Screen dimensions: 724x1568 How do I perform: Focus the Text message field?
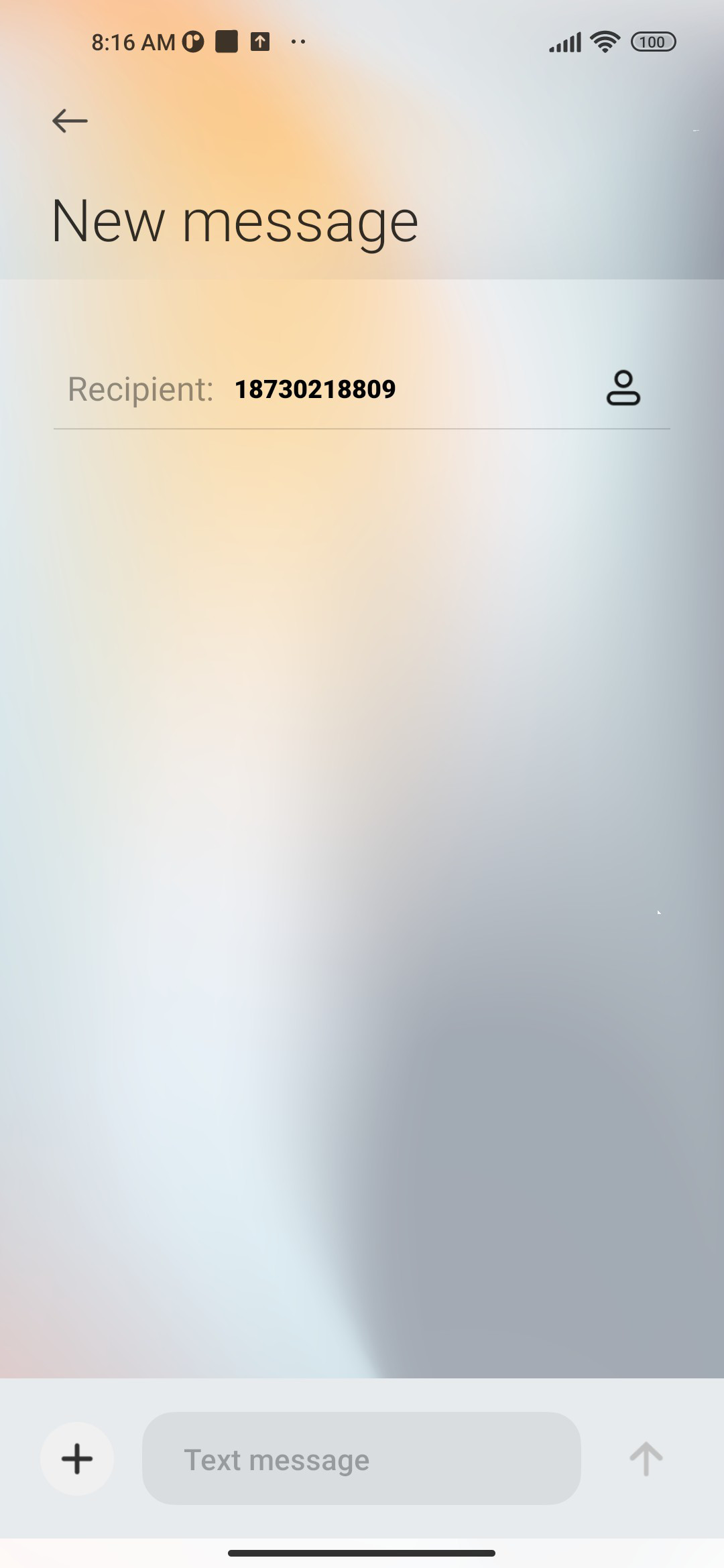361,1459
